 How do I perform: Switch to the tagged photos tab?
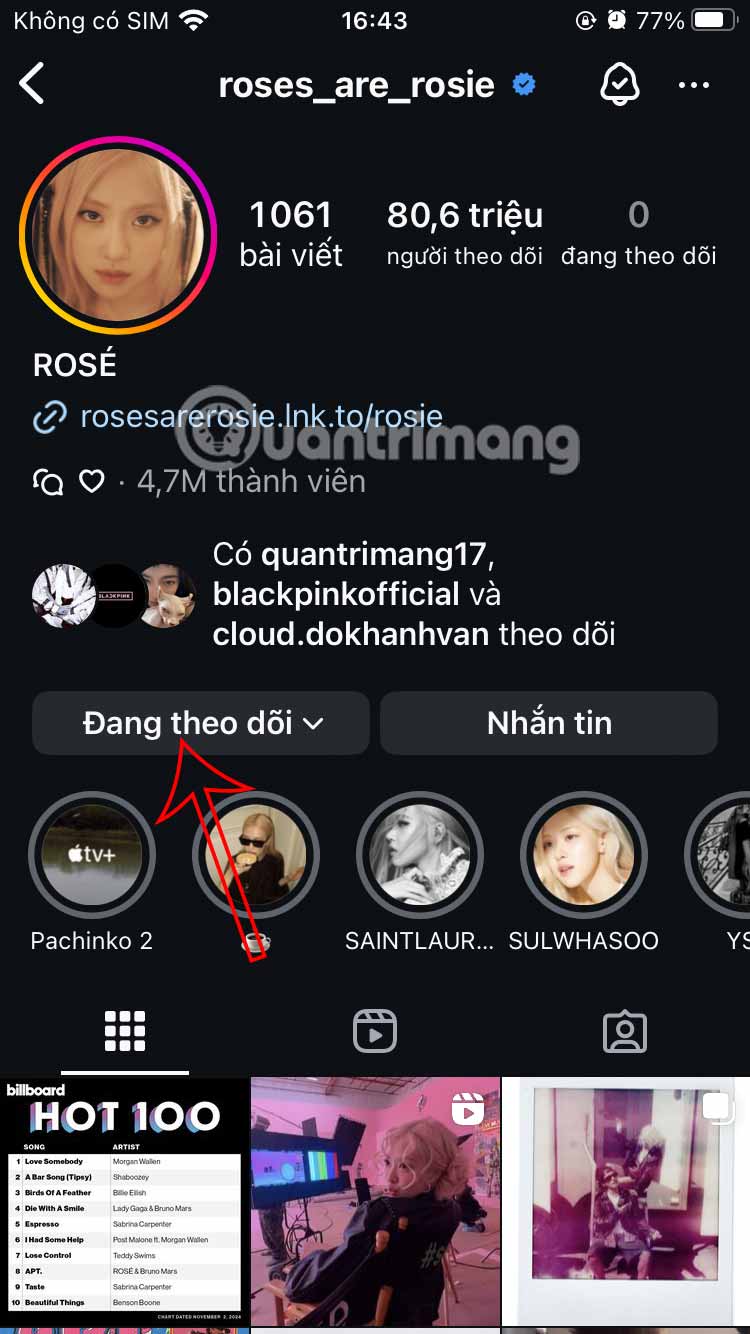(625, 1031)
